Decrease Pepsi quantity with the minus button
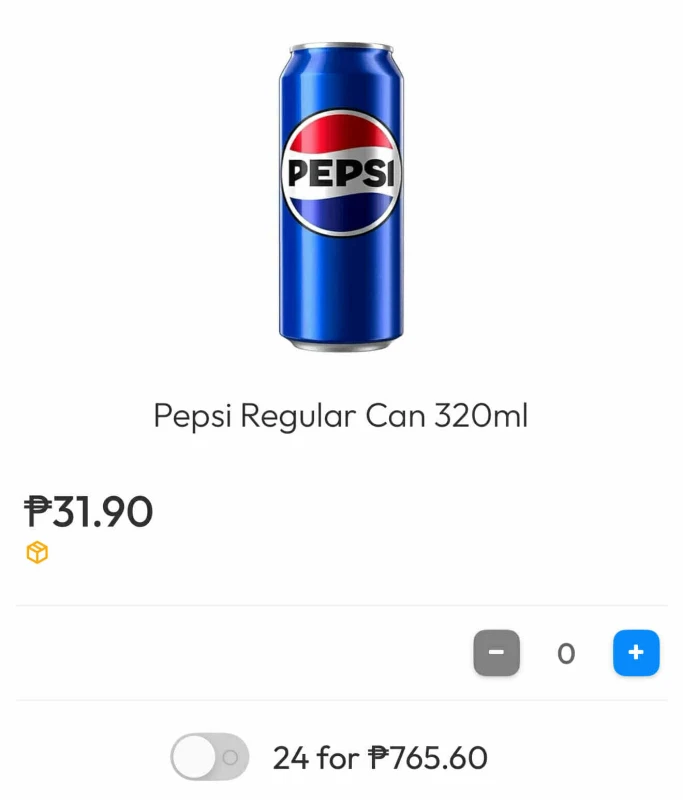683x800 pixels. click(496, 653)
